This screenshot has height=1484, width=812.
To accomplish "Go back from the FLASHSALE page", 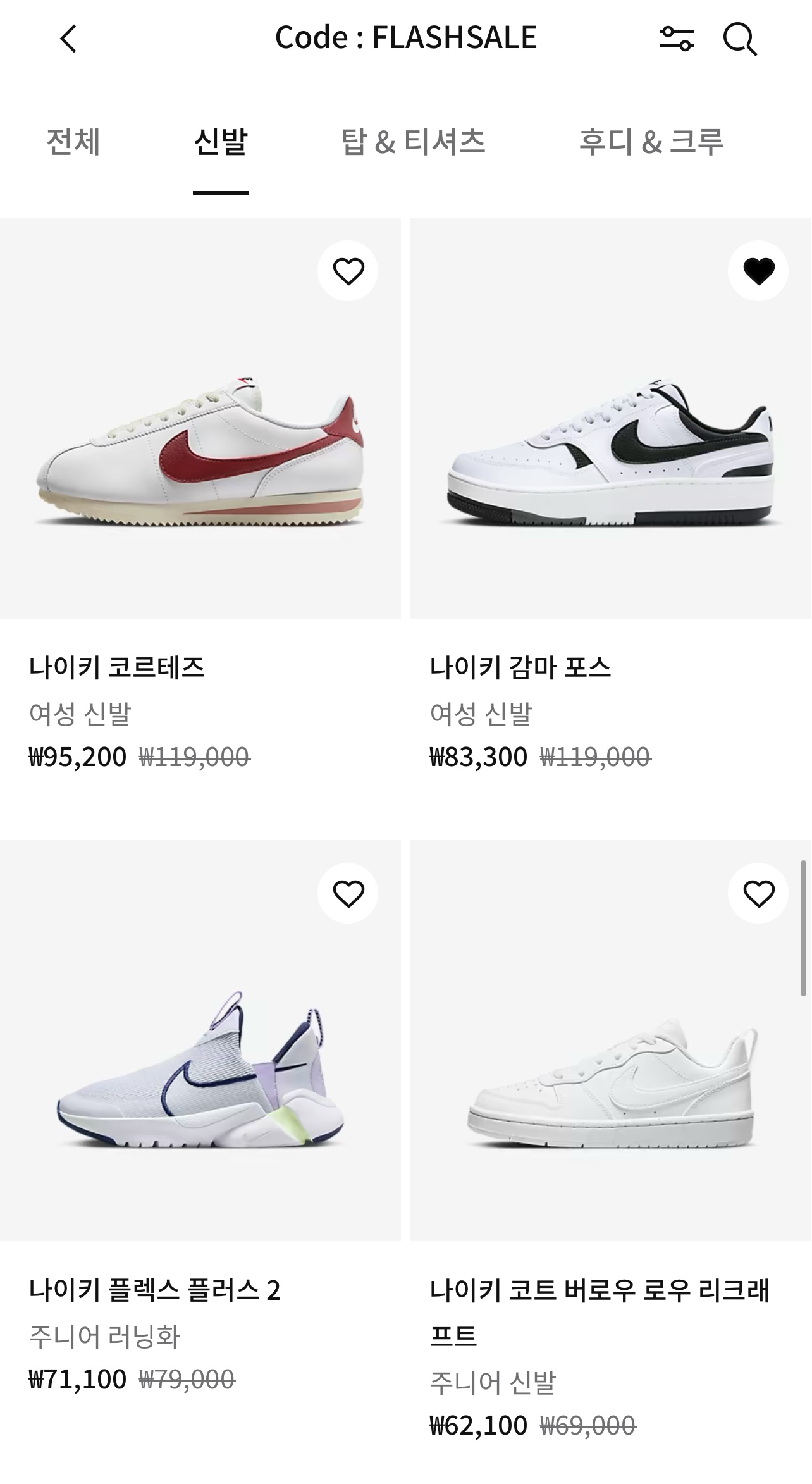I will coord(68,39).
